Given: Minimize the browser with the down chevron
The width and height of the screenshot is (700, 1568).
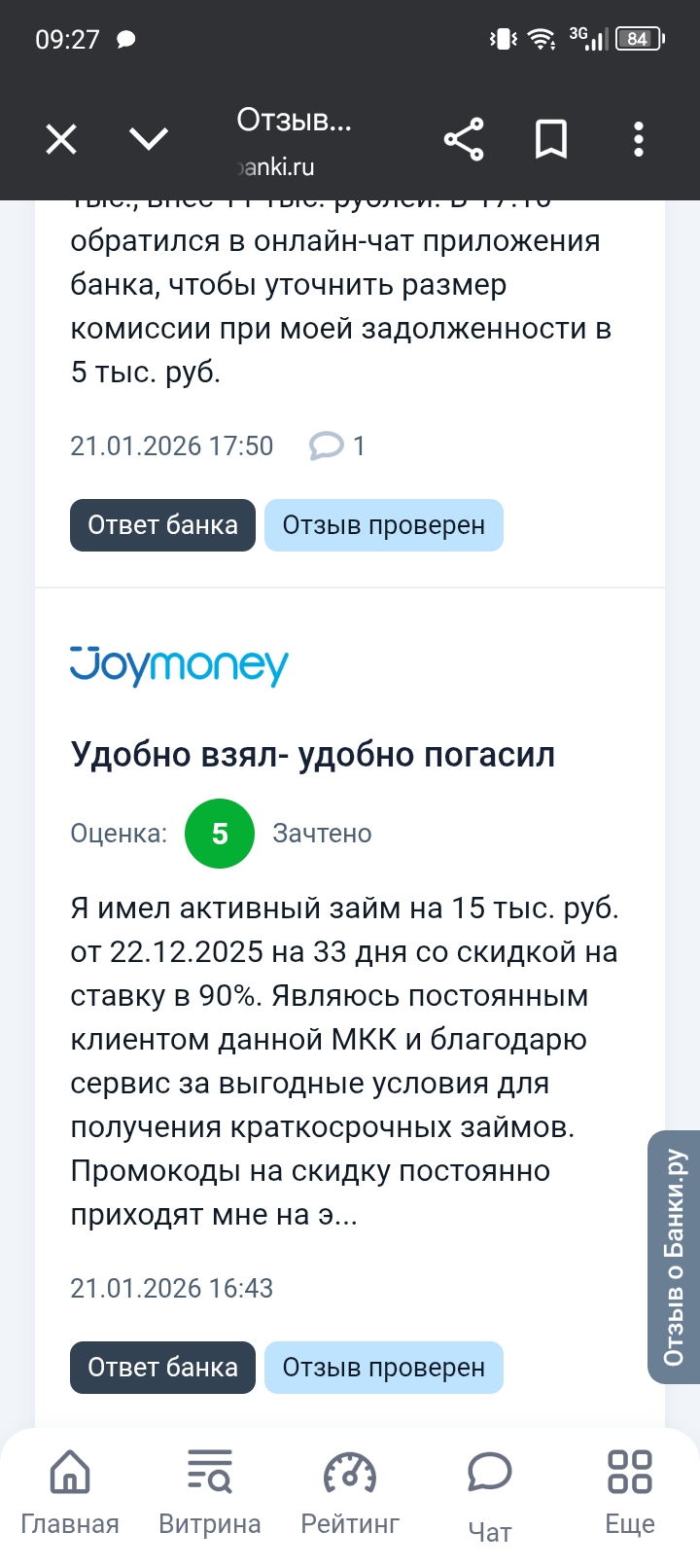Looking at the screenshot, I should tap(149, 140).
